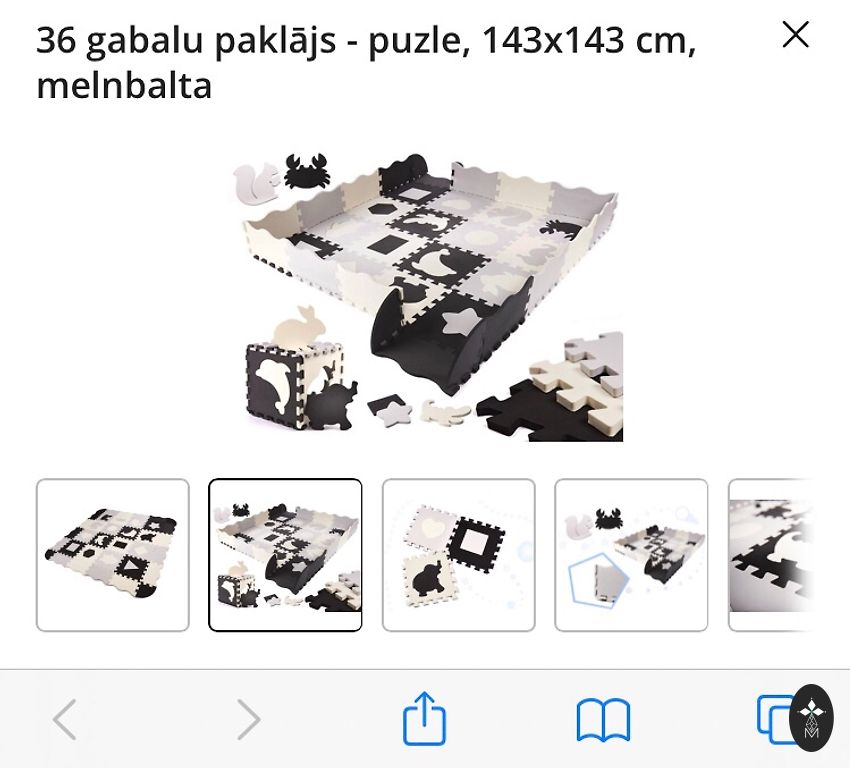This screenshot has width=850, height=768.
Task: Close the product image gallery
Action: [795, 36]
